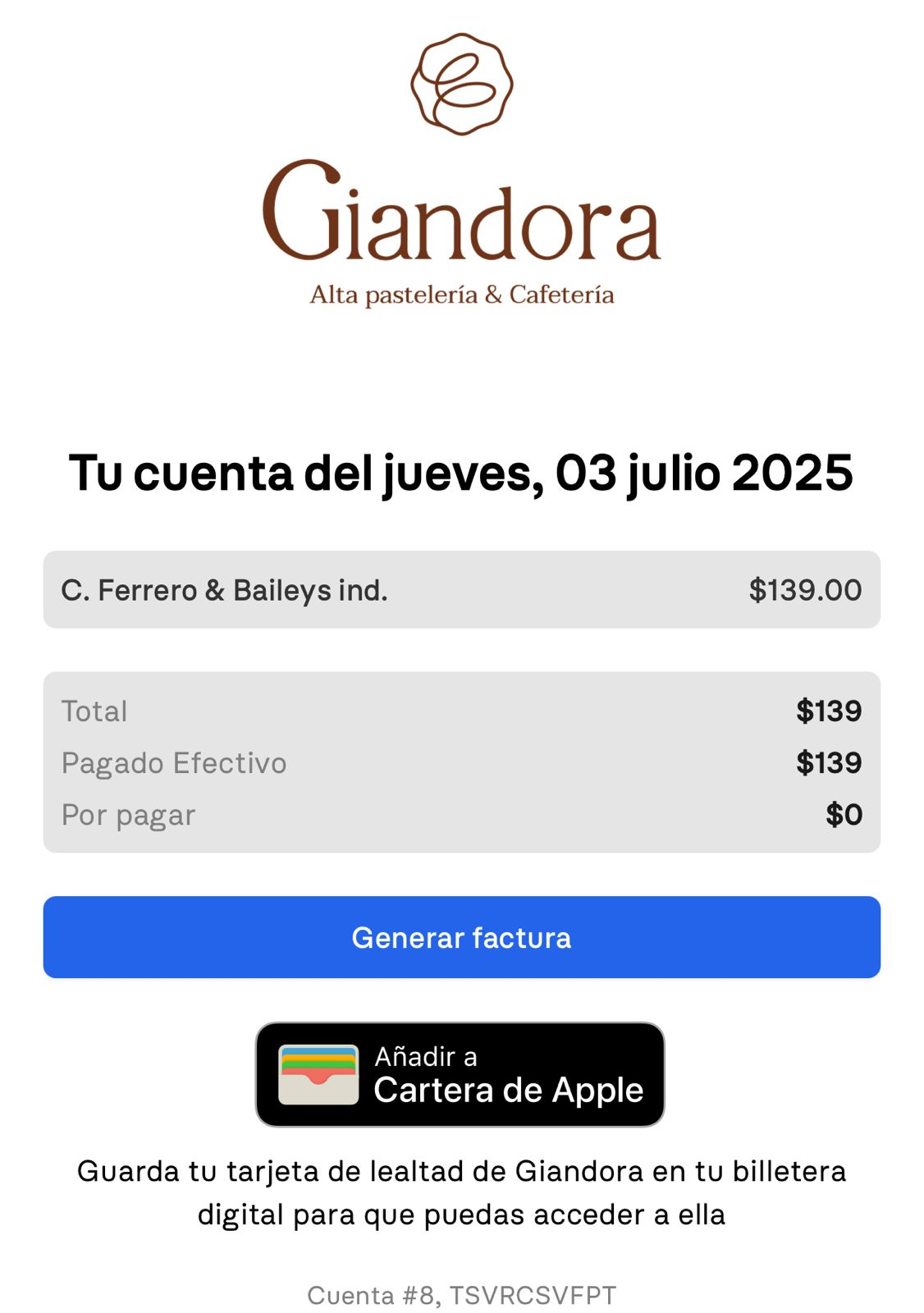Click the yellow card in the Wallet icon stack
This screenshot has height=1313, width=924.
pos(318,1058)
